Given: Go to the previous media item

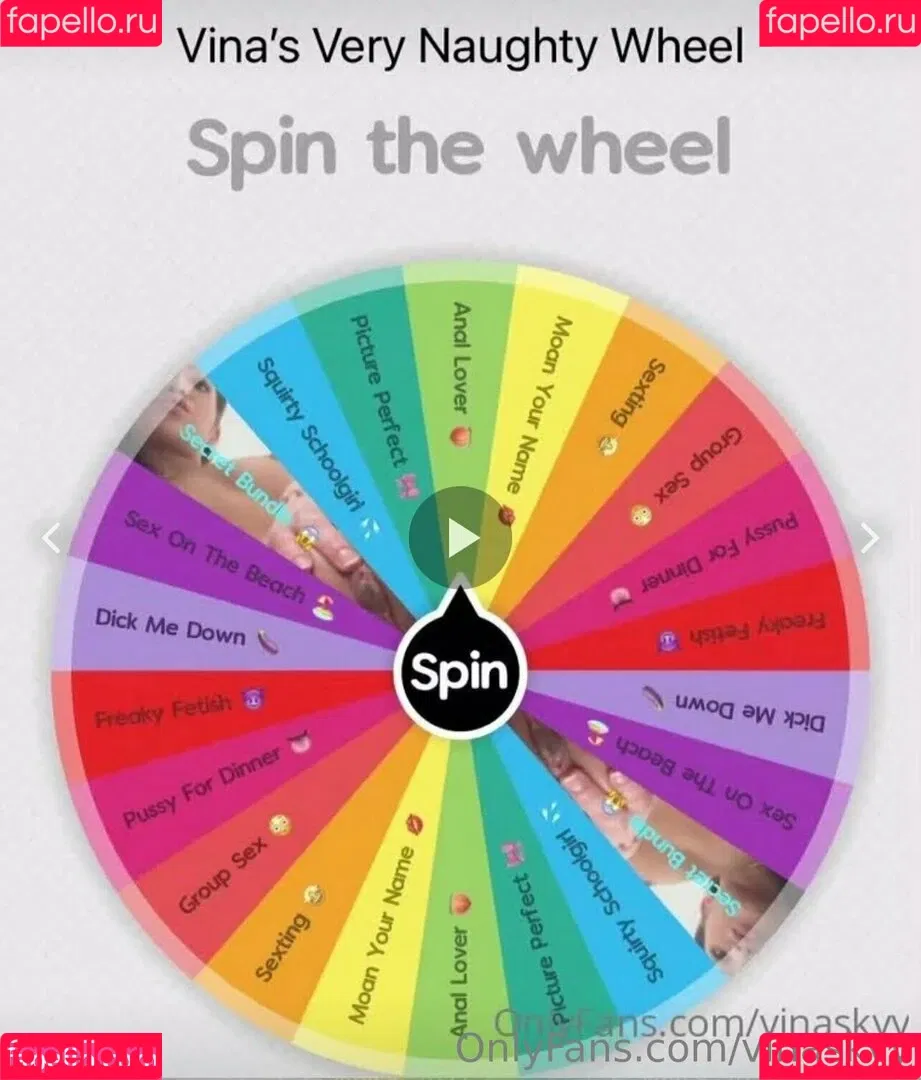Looking at the screenshot, I should click(50, 538).
